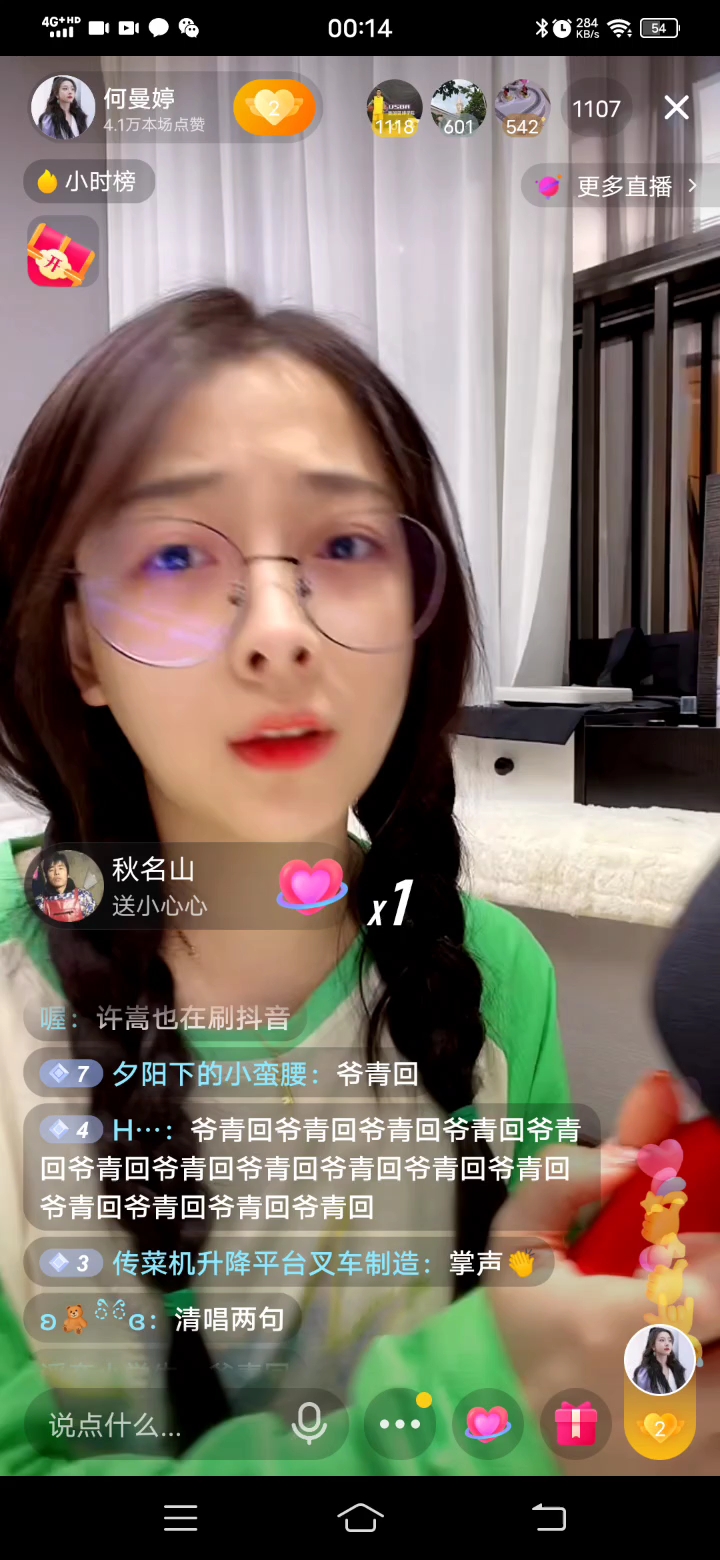Open the viewer avatar showing 601
Viewport: 720px width, 1560px height.
[458, 107]
